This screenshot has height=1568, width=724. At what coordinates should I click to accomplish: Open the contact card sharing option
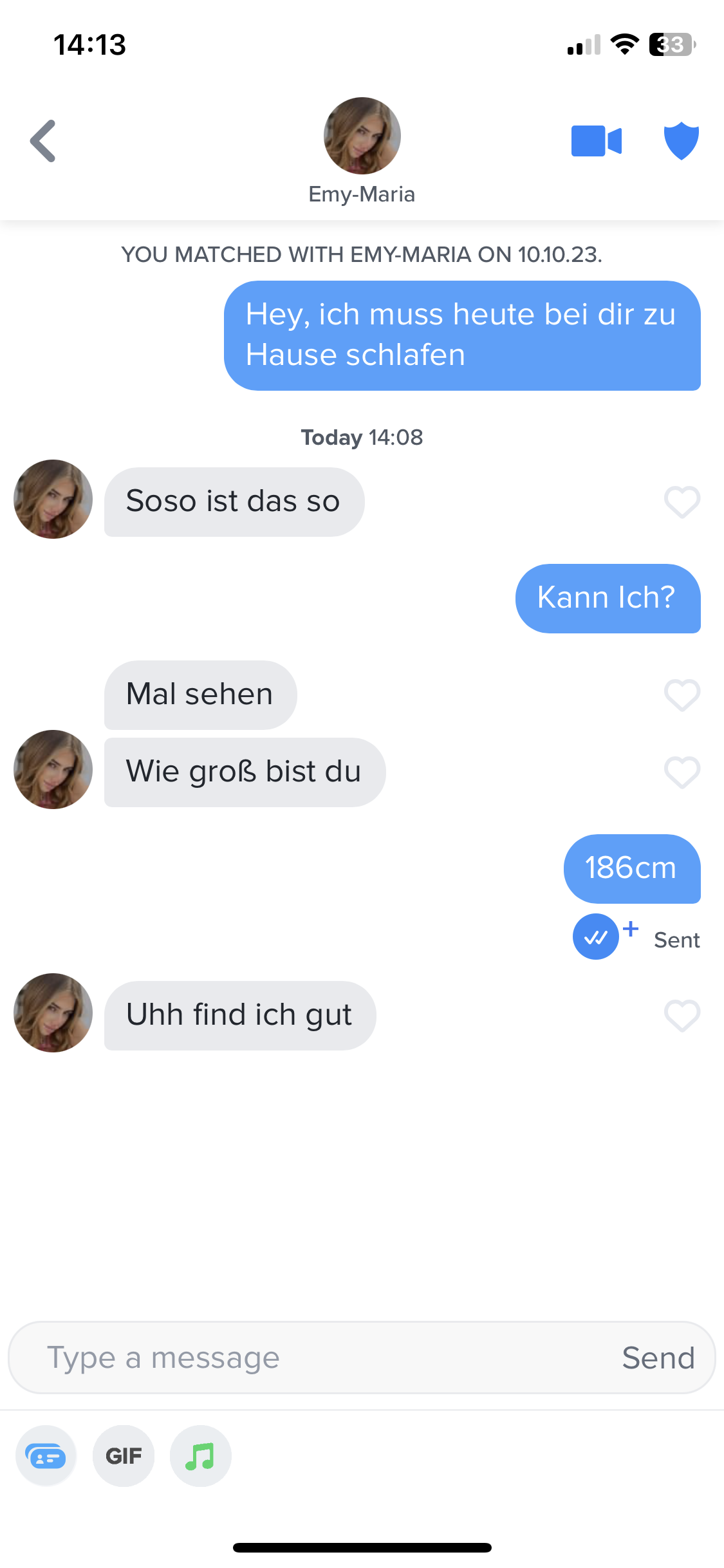pyautogui.click(x=46, y=1455)
